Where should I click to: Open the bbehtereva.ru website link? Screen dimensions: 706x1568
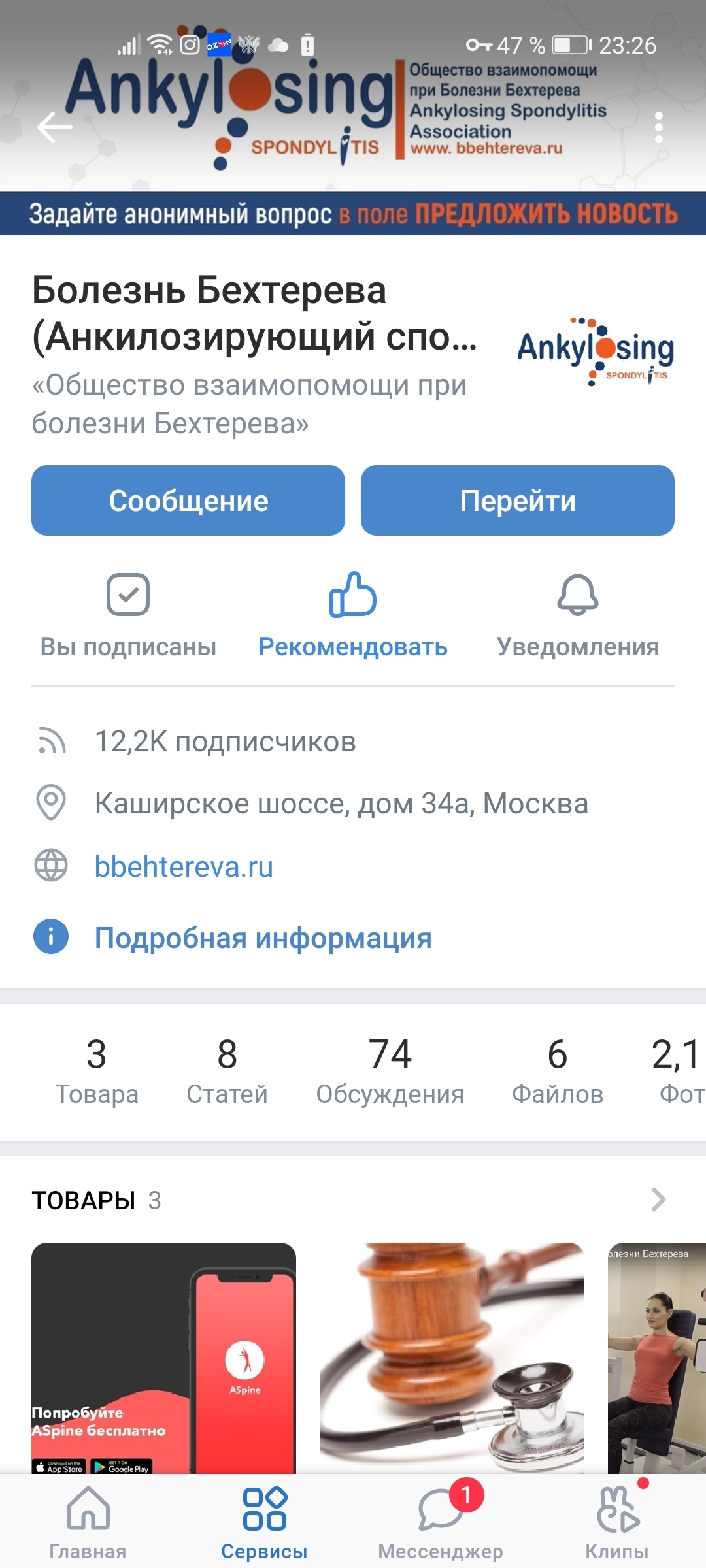point(184,867)
